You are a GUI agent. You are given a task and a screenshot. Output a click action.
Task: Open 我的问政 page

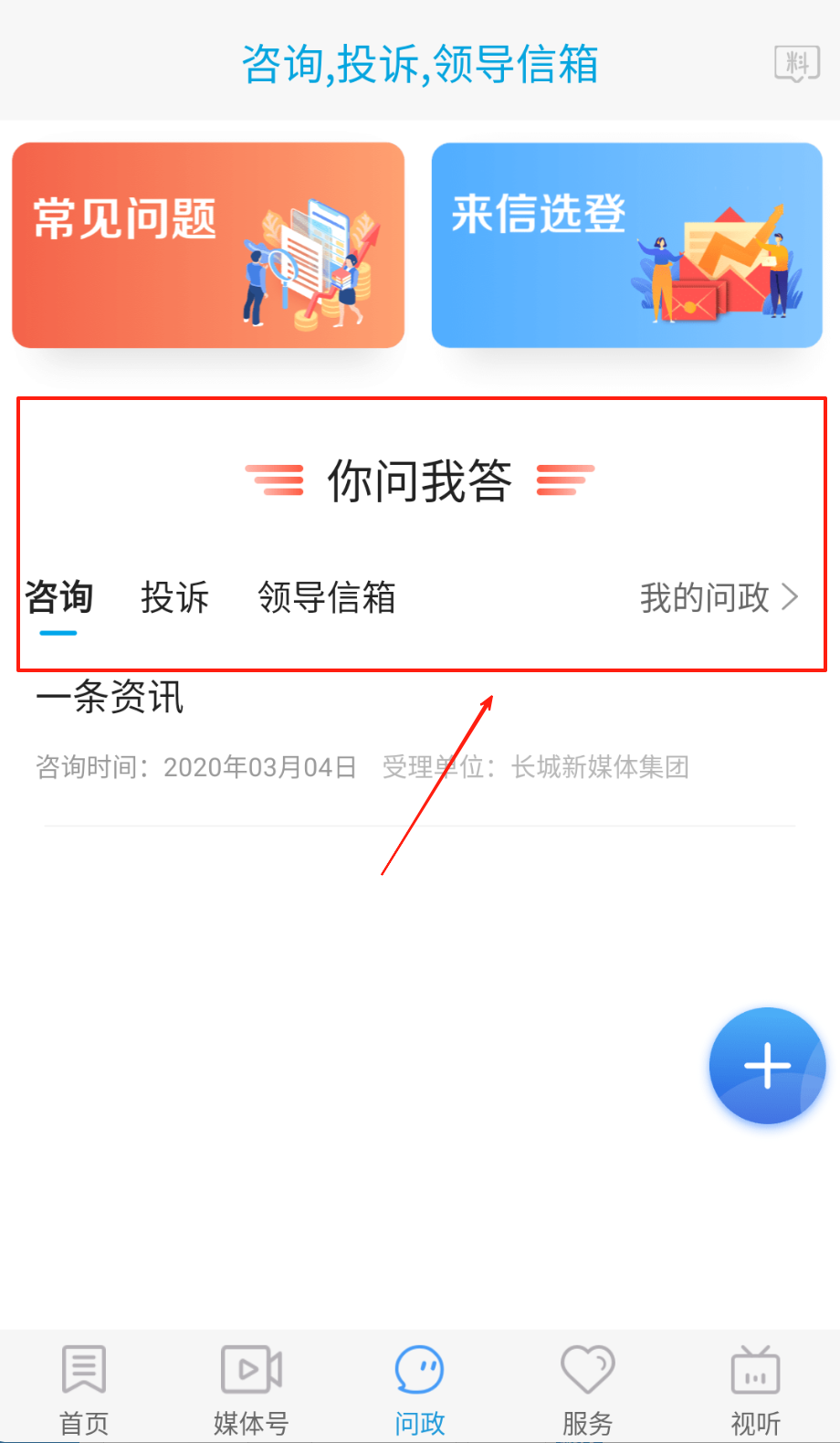pos(719,598)
